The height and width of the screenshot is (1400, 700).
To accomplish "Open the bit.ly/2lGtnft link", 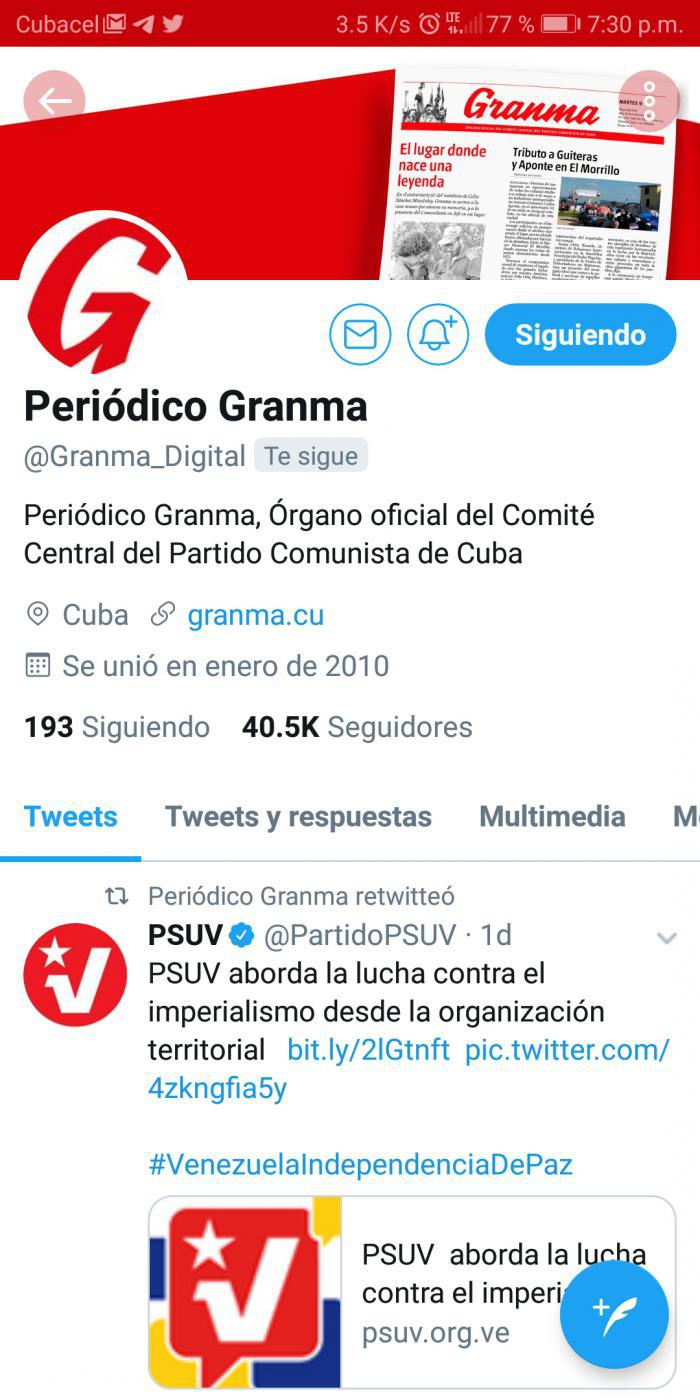I will pos(368,1050).
